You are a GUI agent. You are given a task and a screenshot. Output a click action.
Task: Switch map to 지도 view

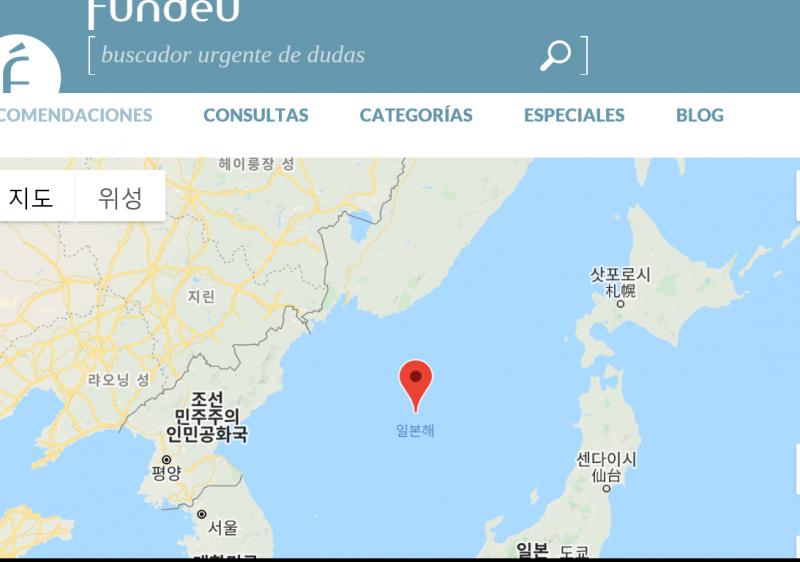tap(32, 197)
